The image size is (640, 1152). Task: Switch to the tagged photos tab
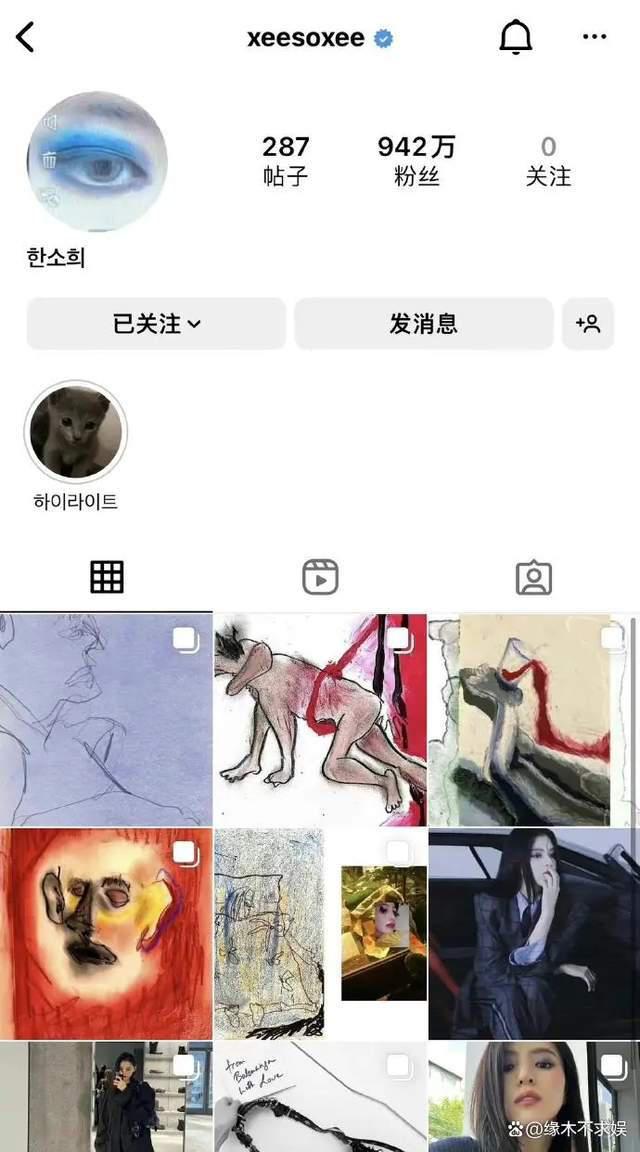(x=533, y=577)
